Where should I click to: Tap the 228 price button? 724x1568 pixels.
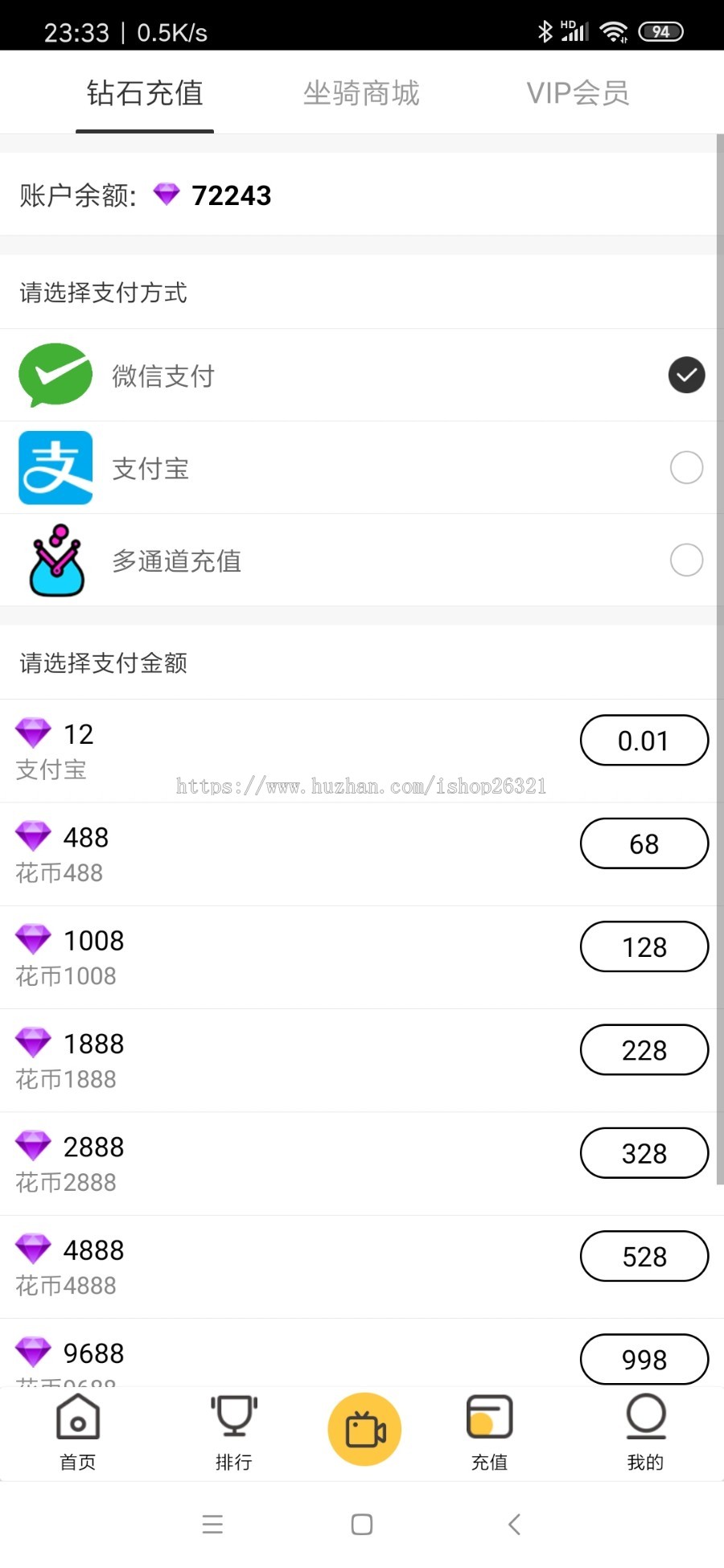[644, 1049]
